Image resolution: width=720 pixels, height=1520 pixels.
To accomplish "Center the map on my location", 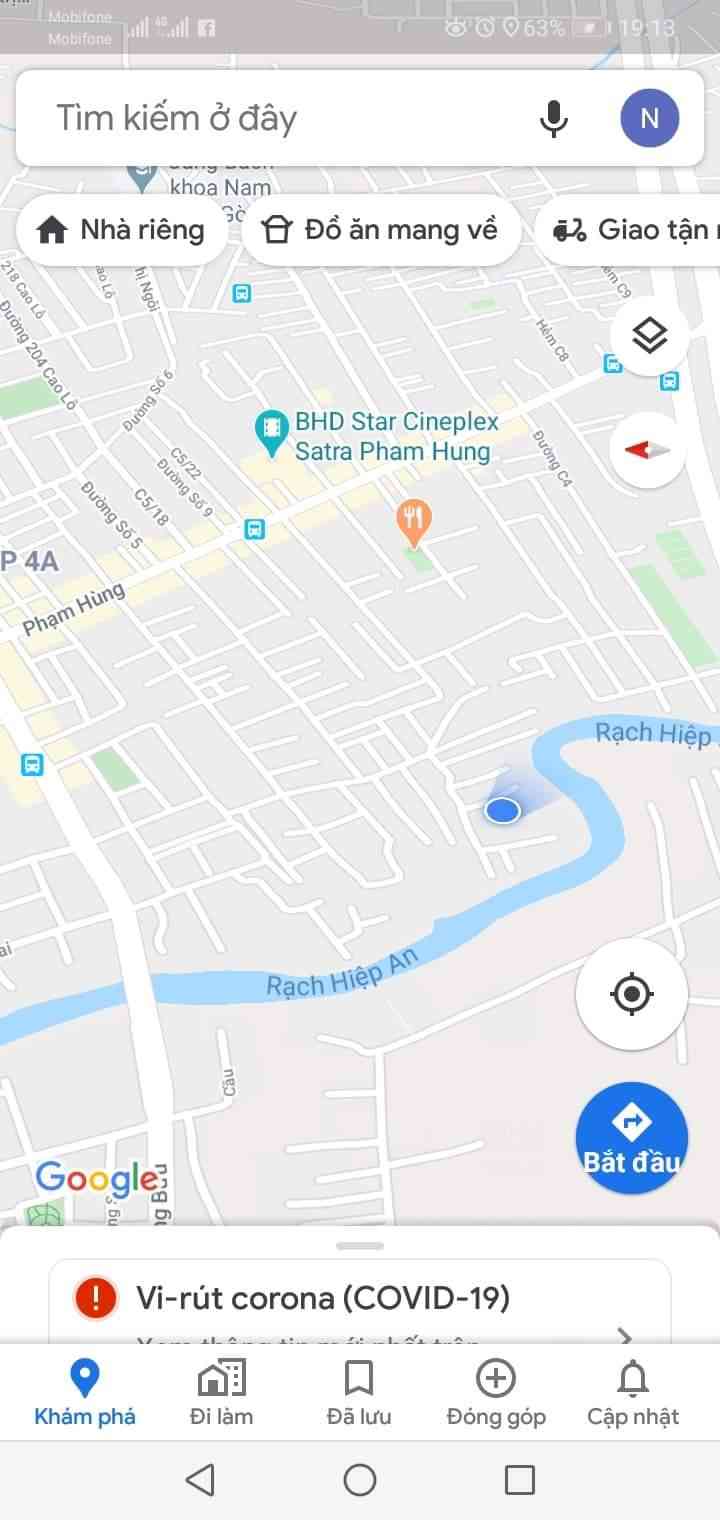I will point(631,994).
